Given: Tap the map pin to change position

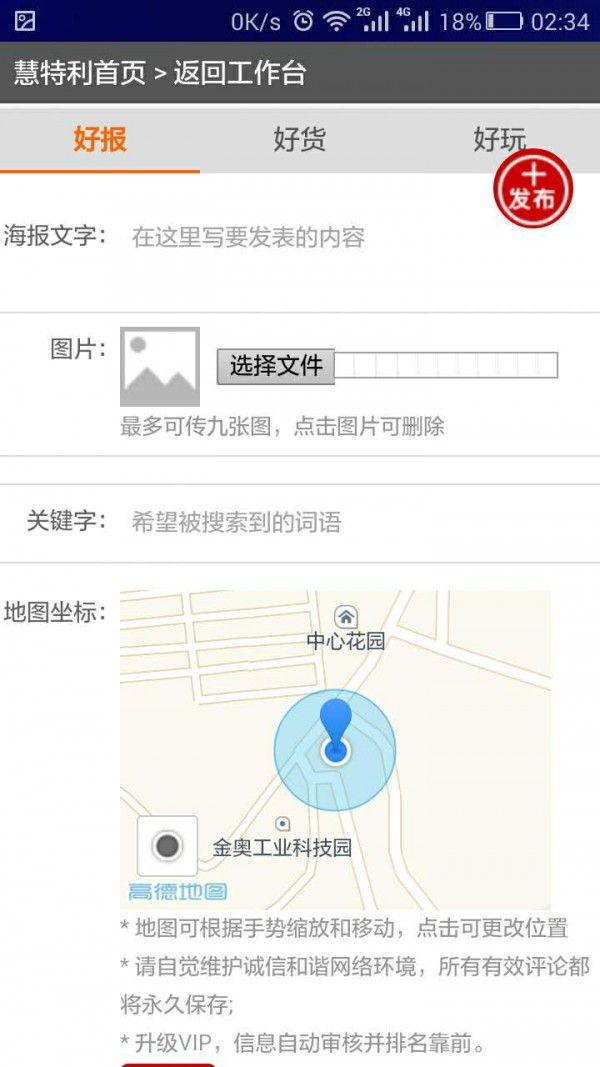Looking at the screenshot, I should (x=335, y=728).
